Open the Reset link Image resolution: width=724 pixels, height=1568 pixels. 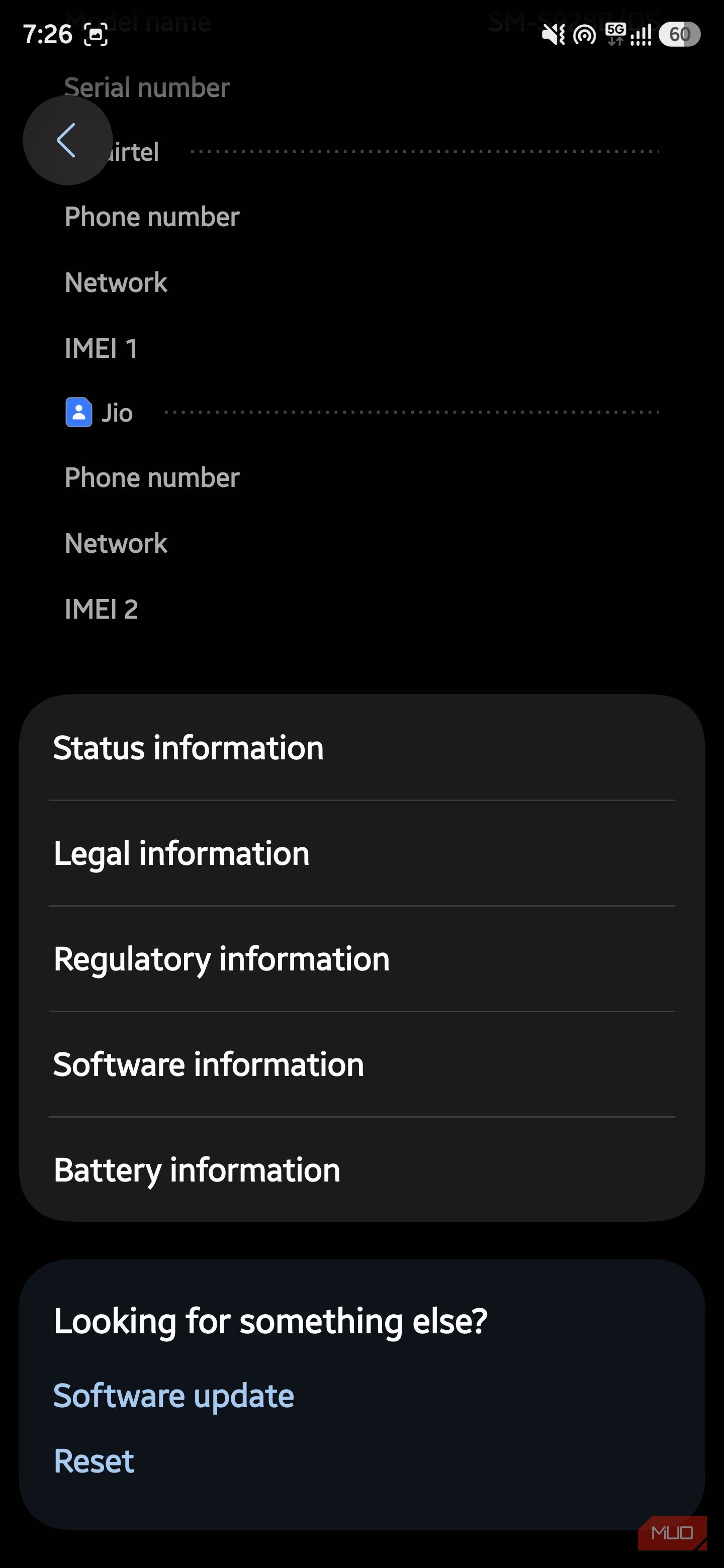(x=94, y=1461)
